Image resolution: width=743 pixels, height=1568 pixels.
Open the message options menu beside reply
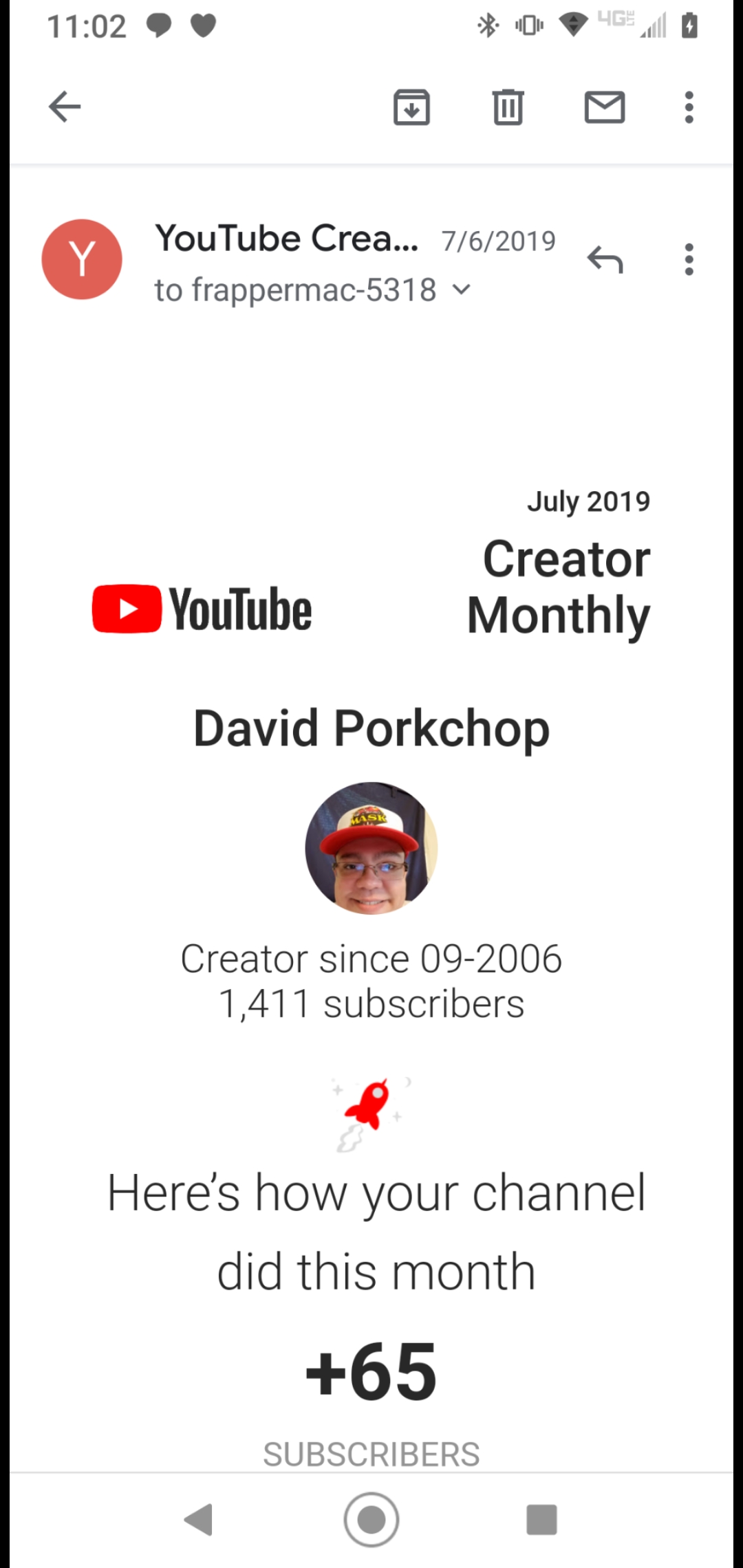tap(689, 259)
